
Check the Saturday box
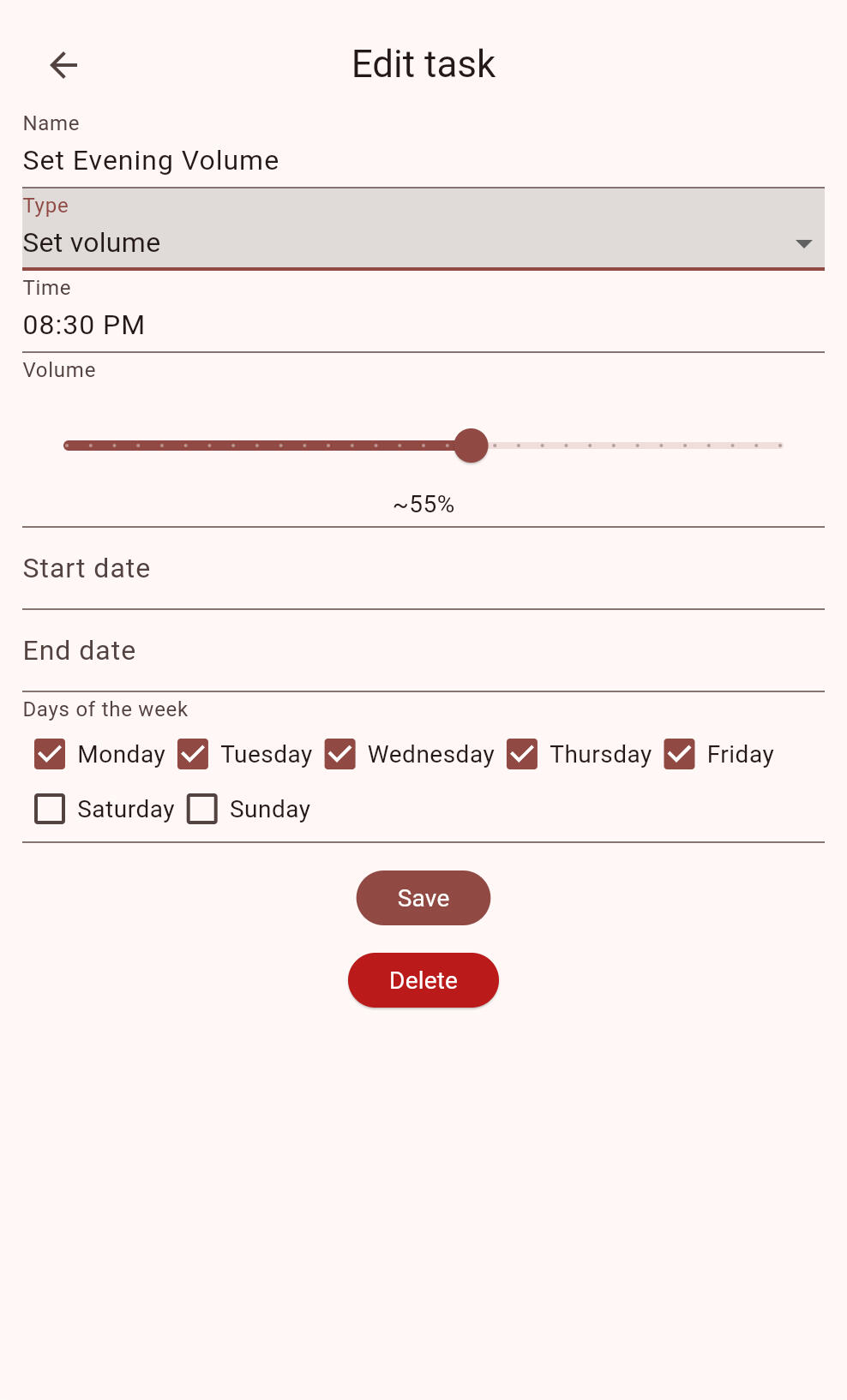[50, 809]
